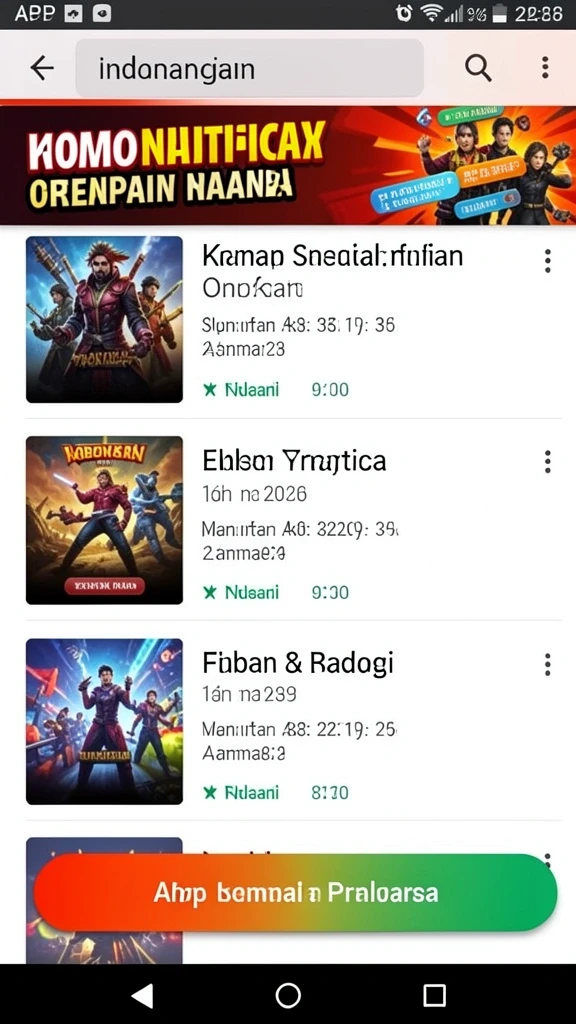
Task: Tap the system back button
Action: click(142, 995)
